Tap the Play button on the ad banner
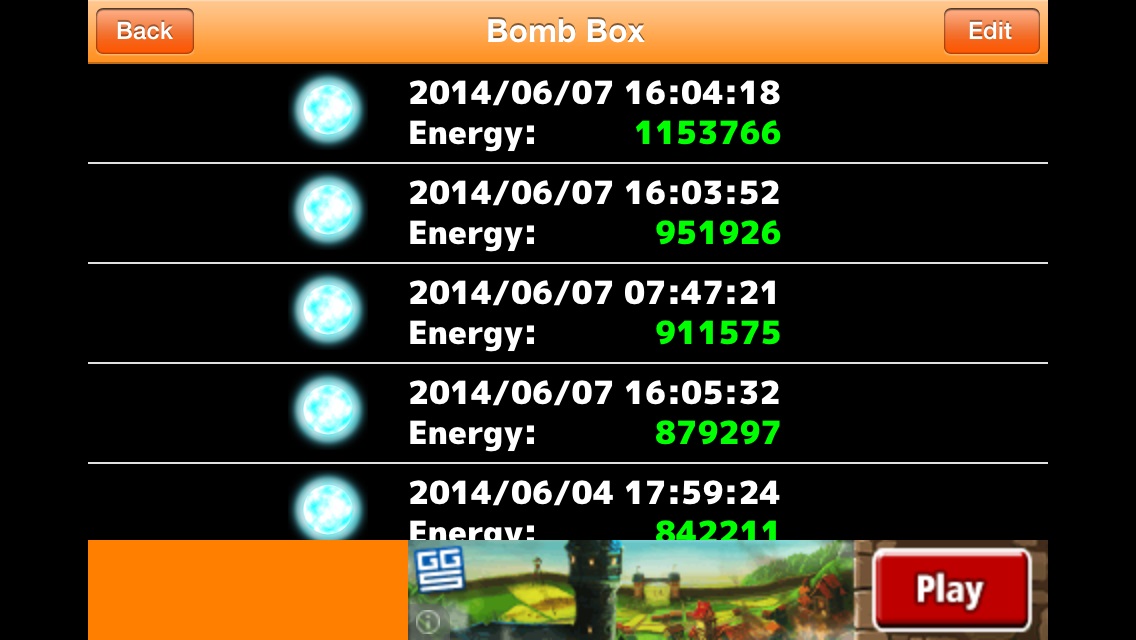 pos(949,590)
